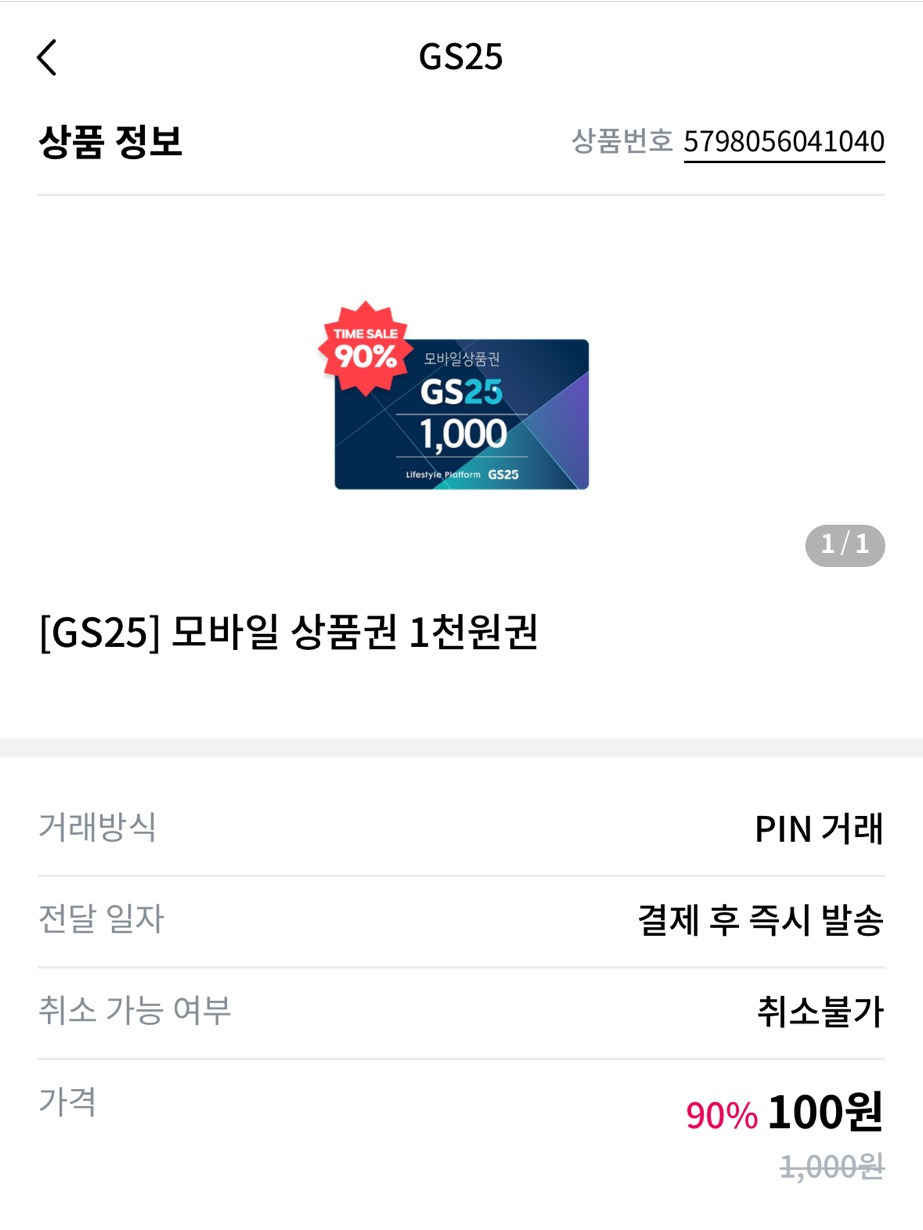Viewport: 923px width, 1230px height.
Task: Tap the GS25 title in the header
Action: (461, 57)
